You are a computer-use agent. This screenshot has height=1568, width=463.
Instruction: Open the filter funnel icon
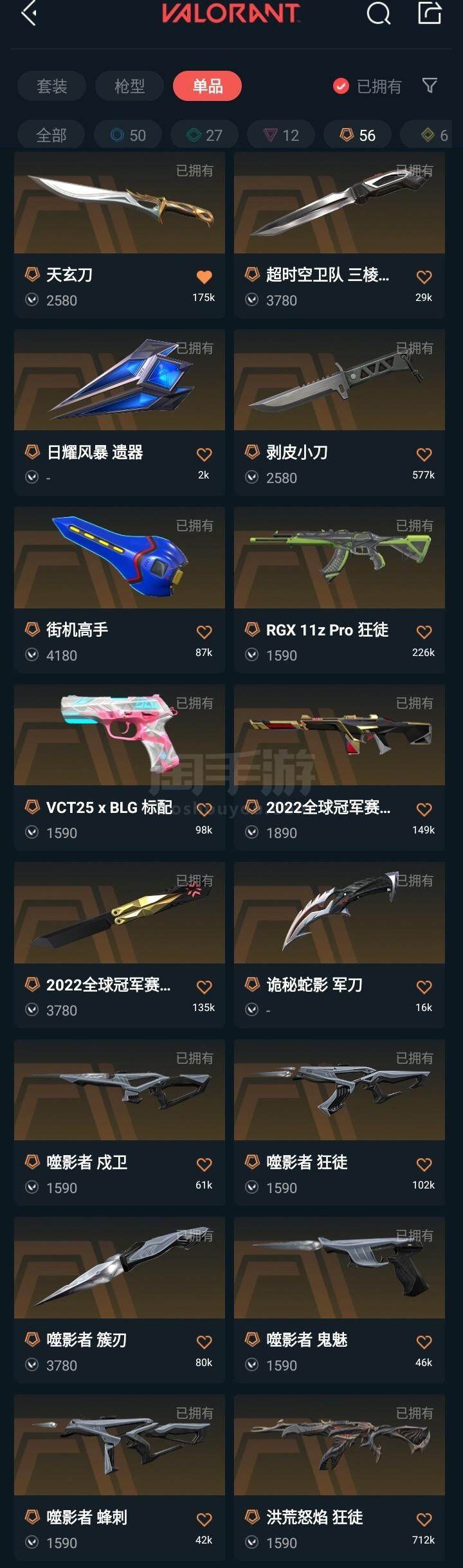click(x=430, y=86)
